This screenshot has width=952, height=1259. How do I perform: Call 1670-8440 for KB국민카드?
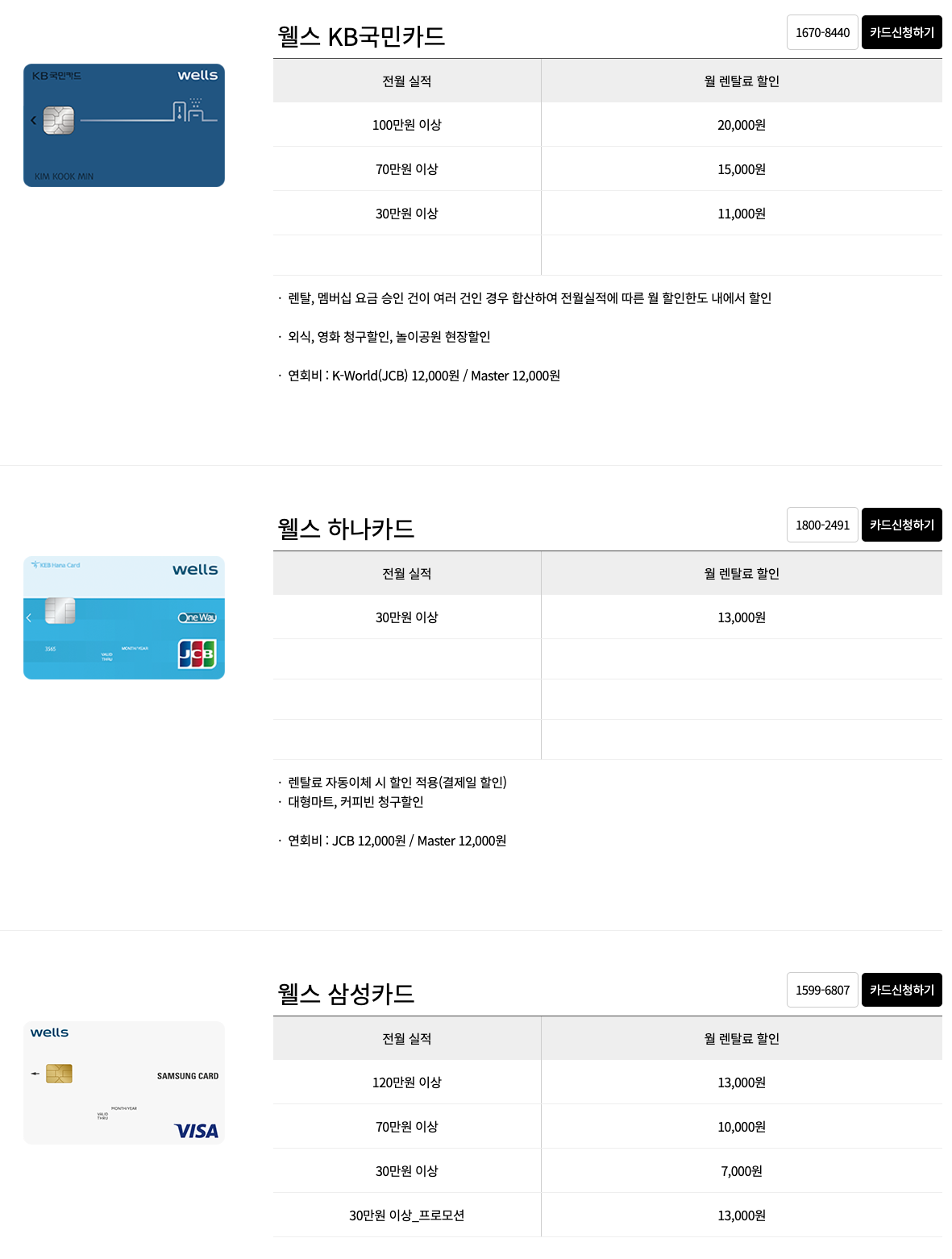(822, 32)
